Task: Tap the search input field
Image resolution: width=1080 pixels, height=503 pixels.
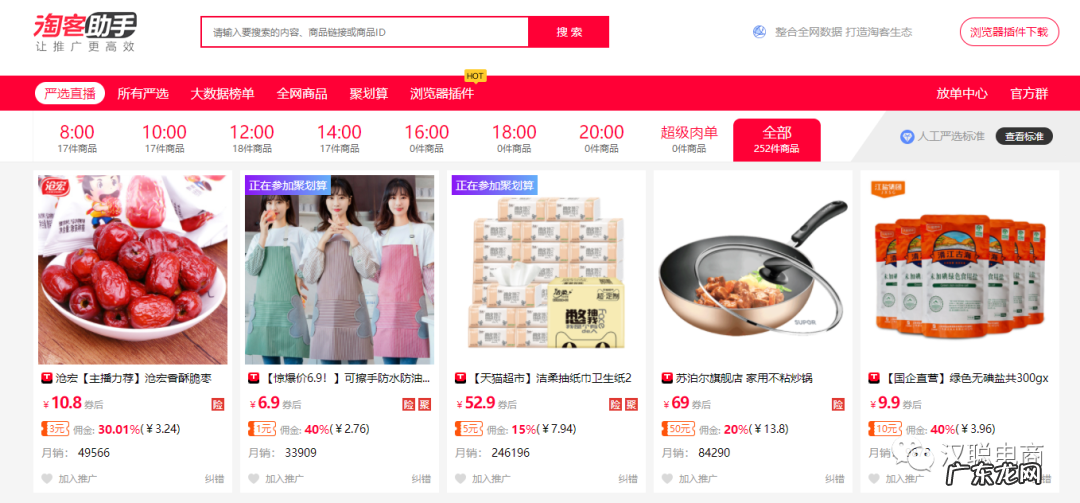Action: point(365,32)
